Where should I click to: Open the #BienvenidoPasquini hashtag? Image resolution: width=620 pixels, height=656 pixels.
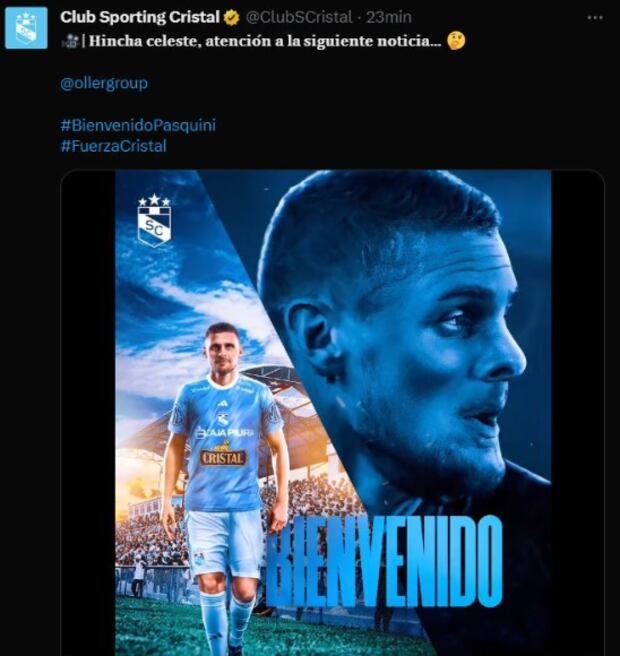[x=137, y=125]
